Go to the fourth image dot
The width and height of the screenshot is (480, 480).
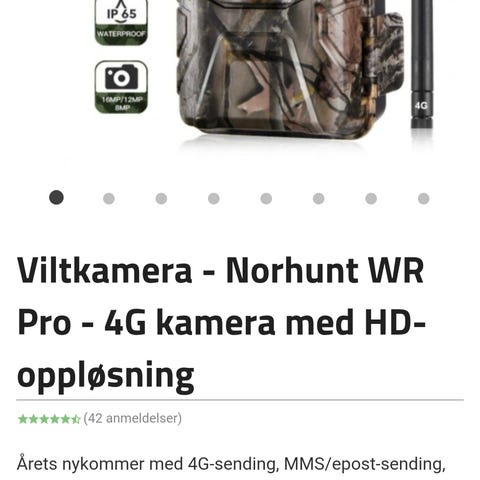click(214, 199)
